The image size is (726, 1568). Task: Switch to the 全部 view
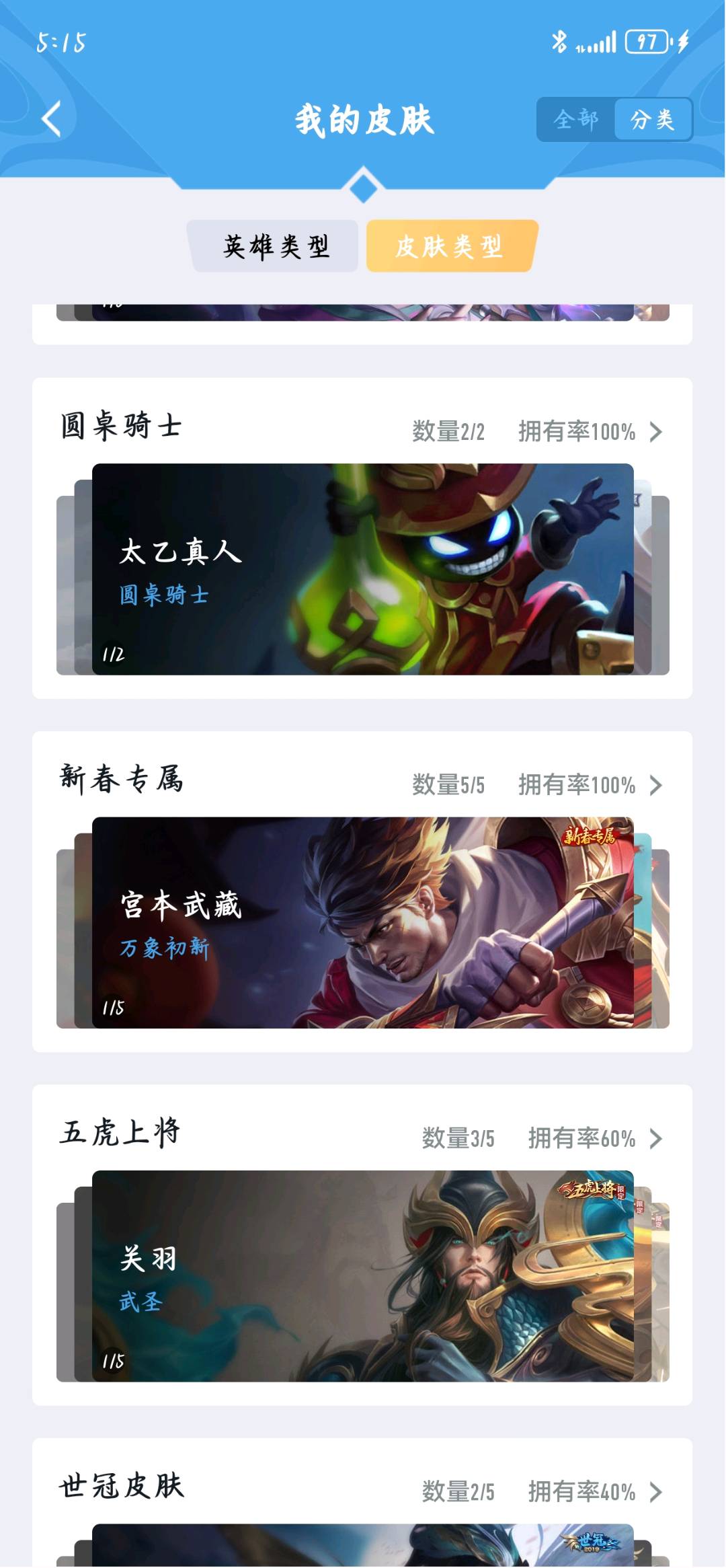(575, 120)
